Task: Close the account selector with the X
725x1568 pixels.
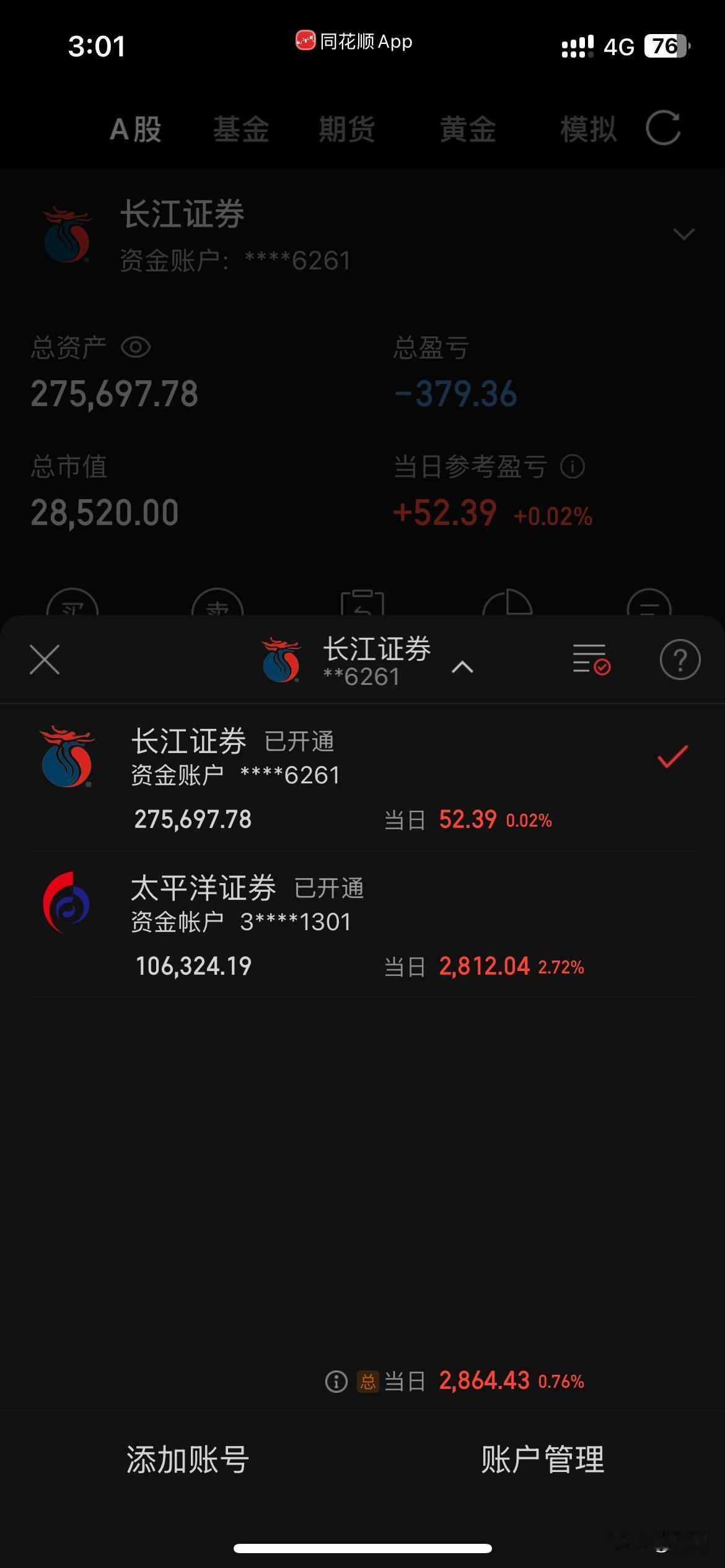Action: tap(45, 660)
